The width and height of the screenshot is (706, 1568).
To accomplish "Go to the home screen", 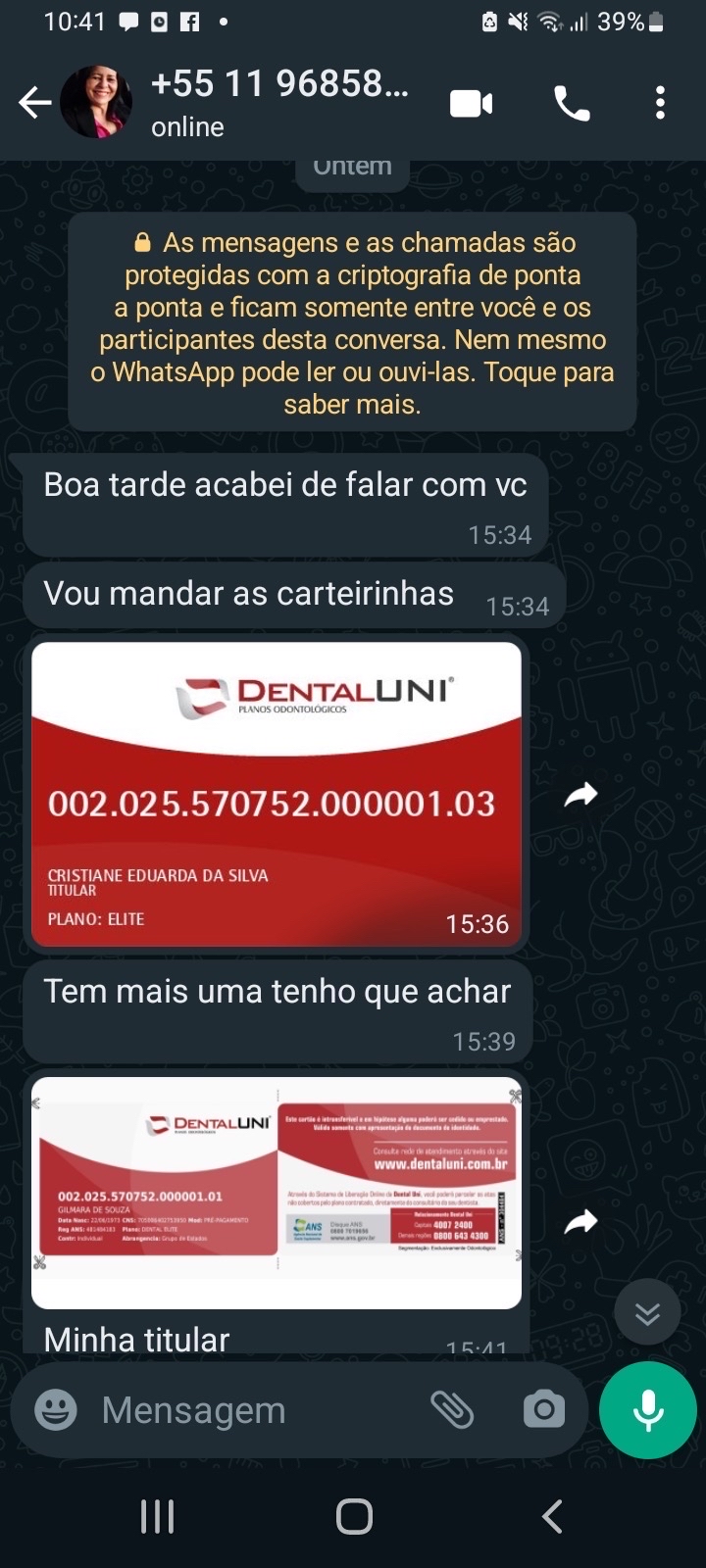I will tap(354, 1516).
